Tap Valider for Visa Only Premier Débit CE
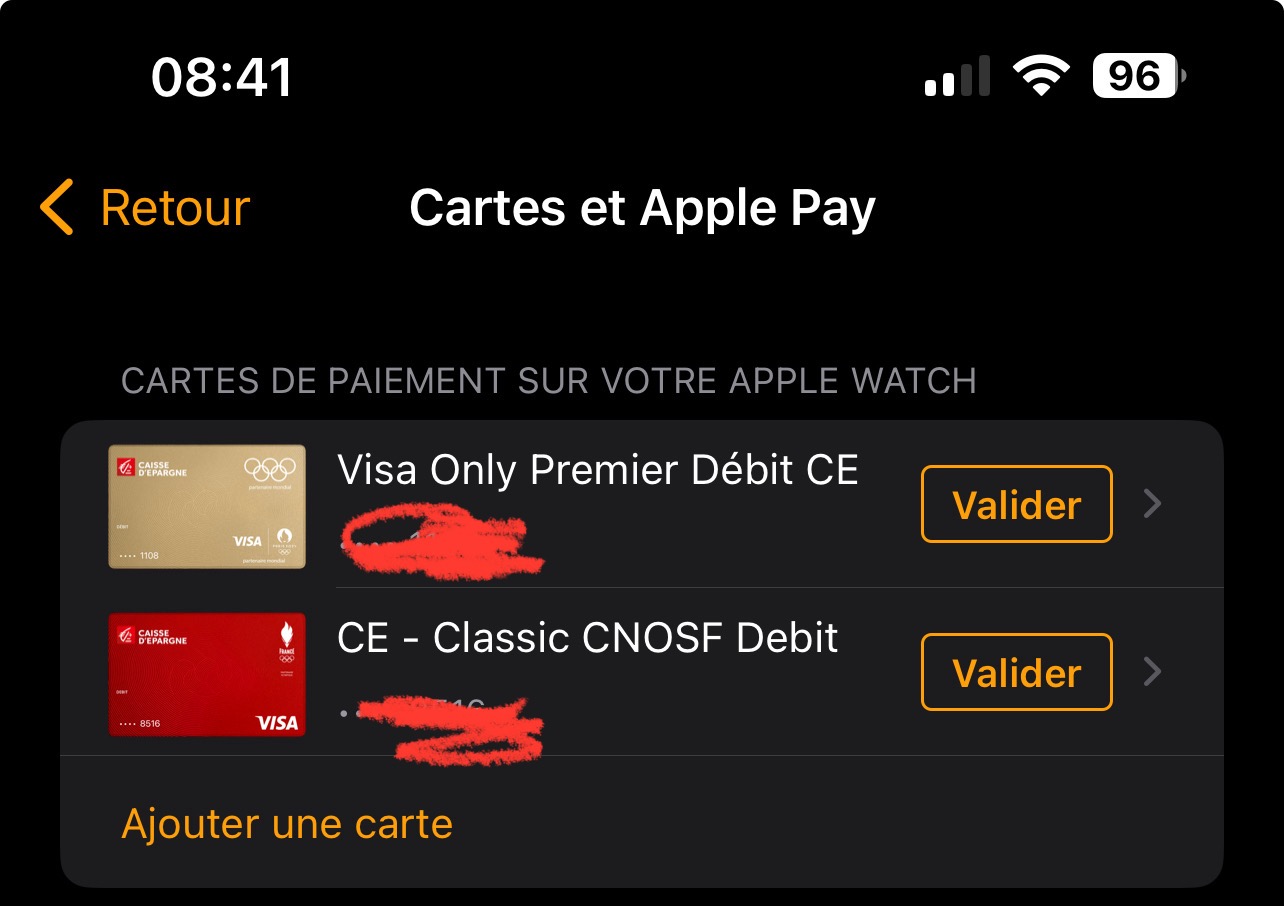This screenshot has width=1284, height=906. click(x=1016, y=504)
